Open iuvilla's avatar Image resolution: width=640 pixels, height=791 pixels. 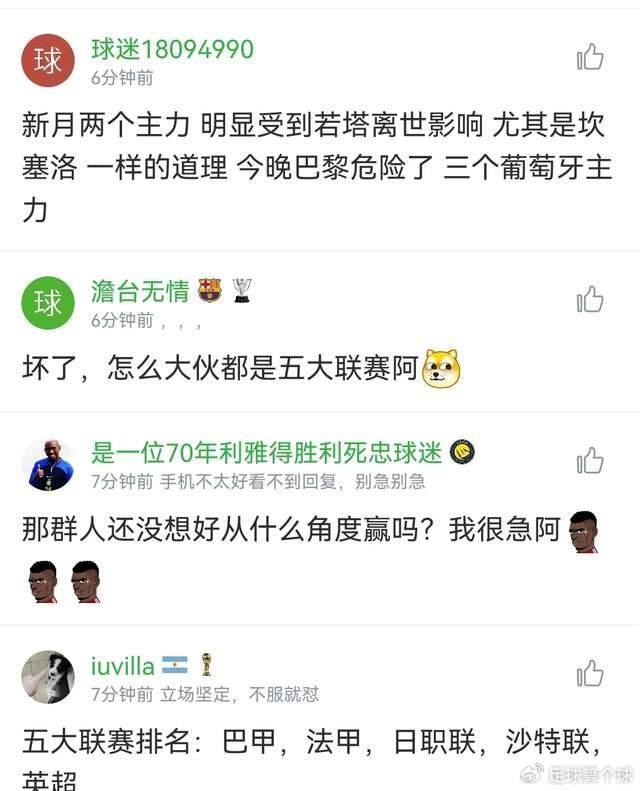click(48, 677)
